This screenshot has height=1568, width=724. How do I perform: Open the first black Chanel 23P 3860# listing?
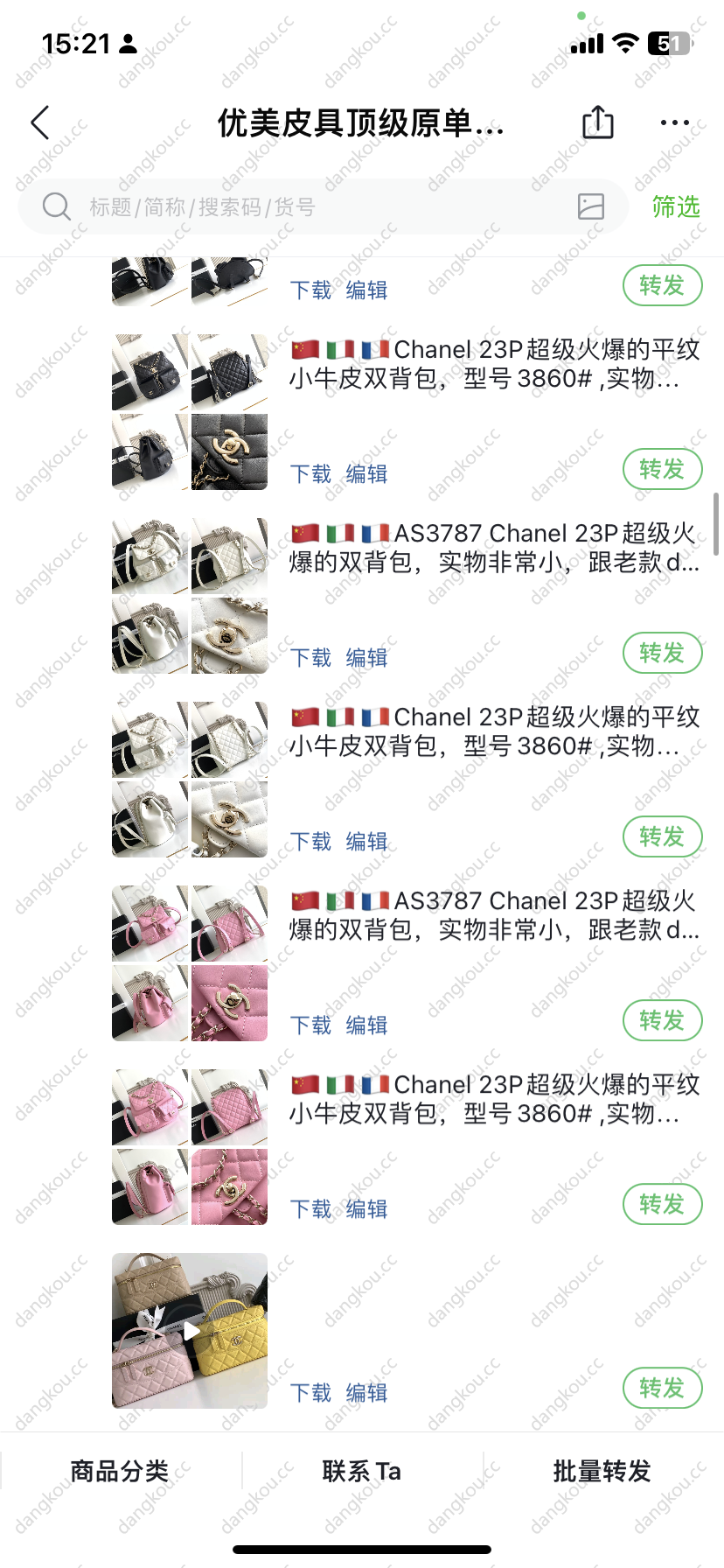pyautogui.click(x=494, y=364)
